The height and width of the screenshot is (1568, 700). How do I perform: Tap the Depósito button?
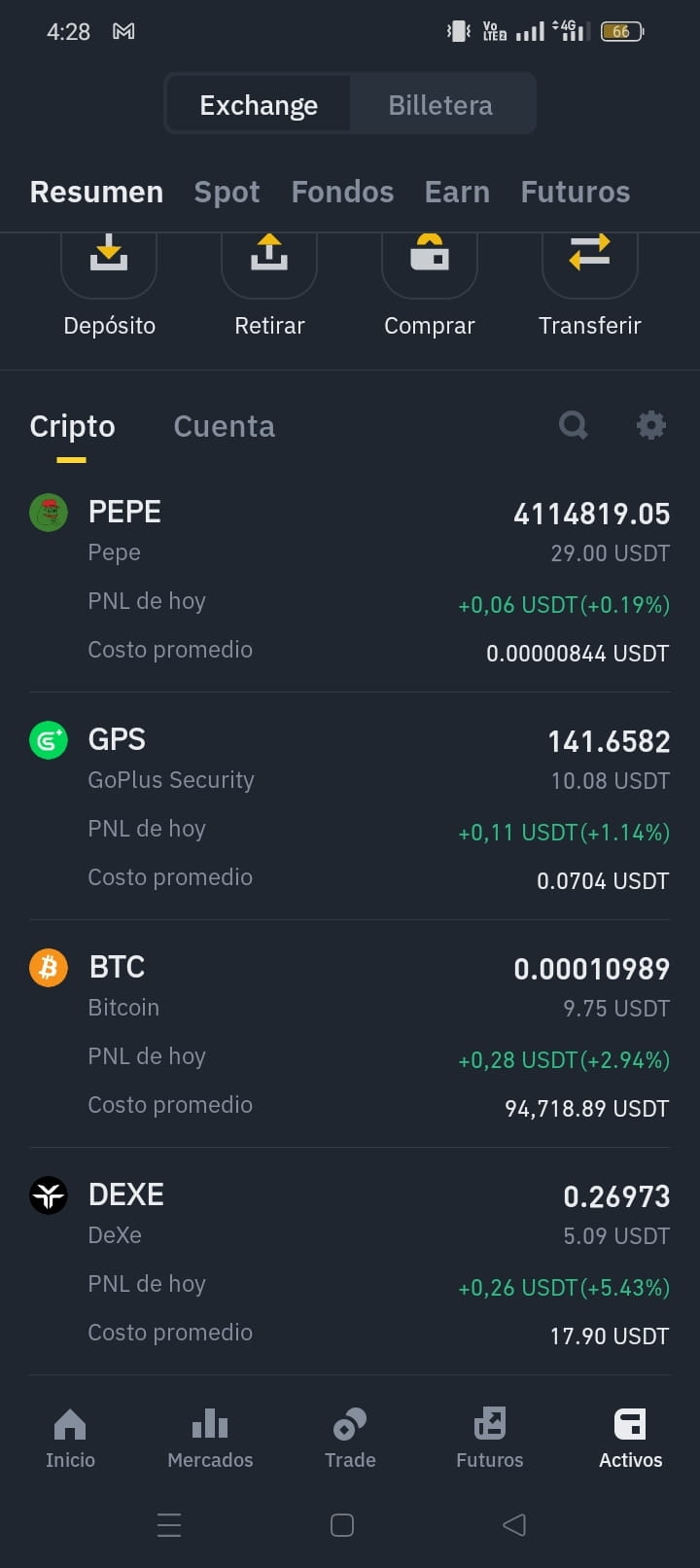(x=109, y=285)
